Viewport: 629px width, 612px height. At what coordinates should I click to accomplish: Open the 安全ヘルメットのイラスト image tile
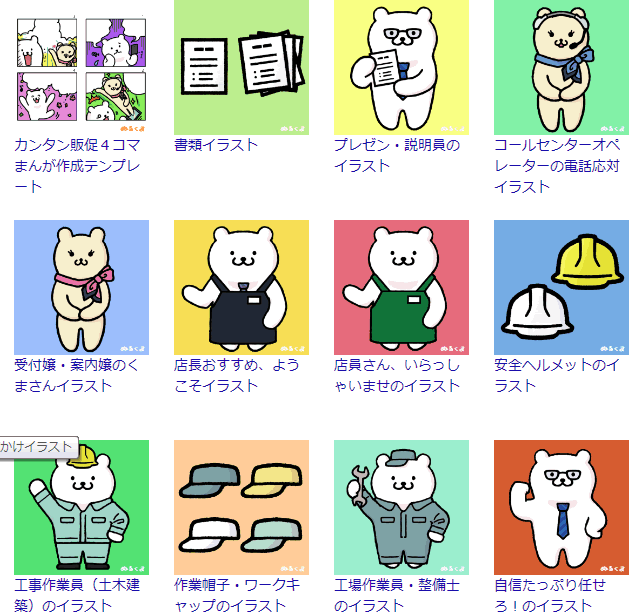point(561,287)
